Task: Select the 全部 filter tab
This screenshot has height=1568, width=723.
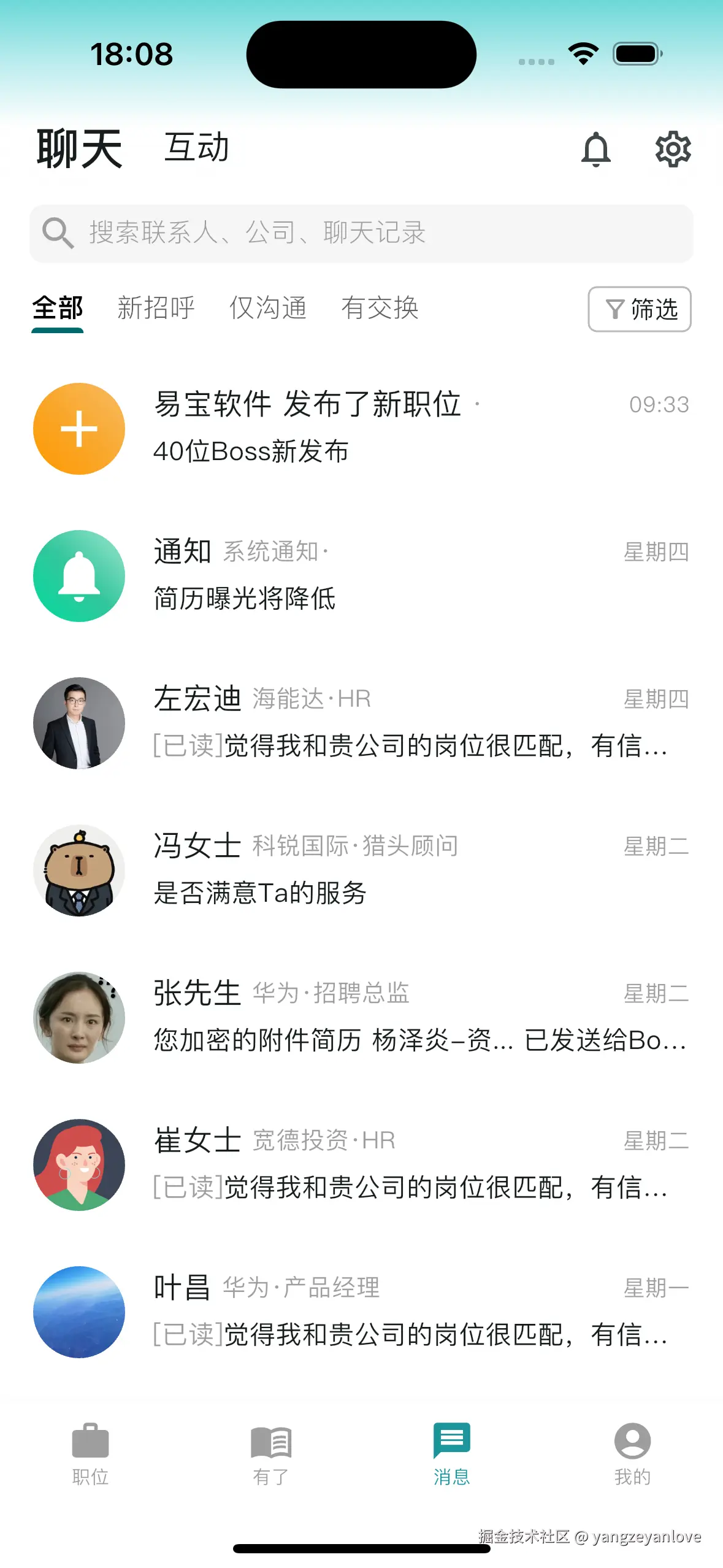Action: coord(58,309)
